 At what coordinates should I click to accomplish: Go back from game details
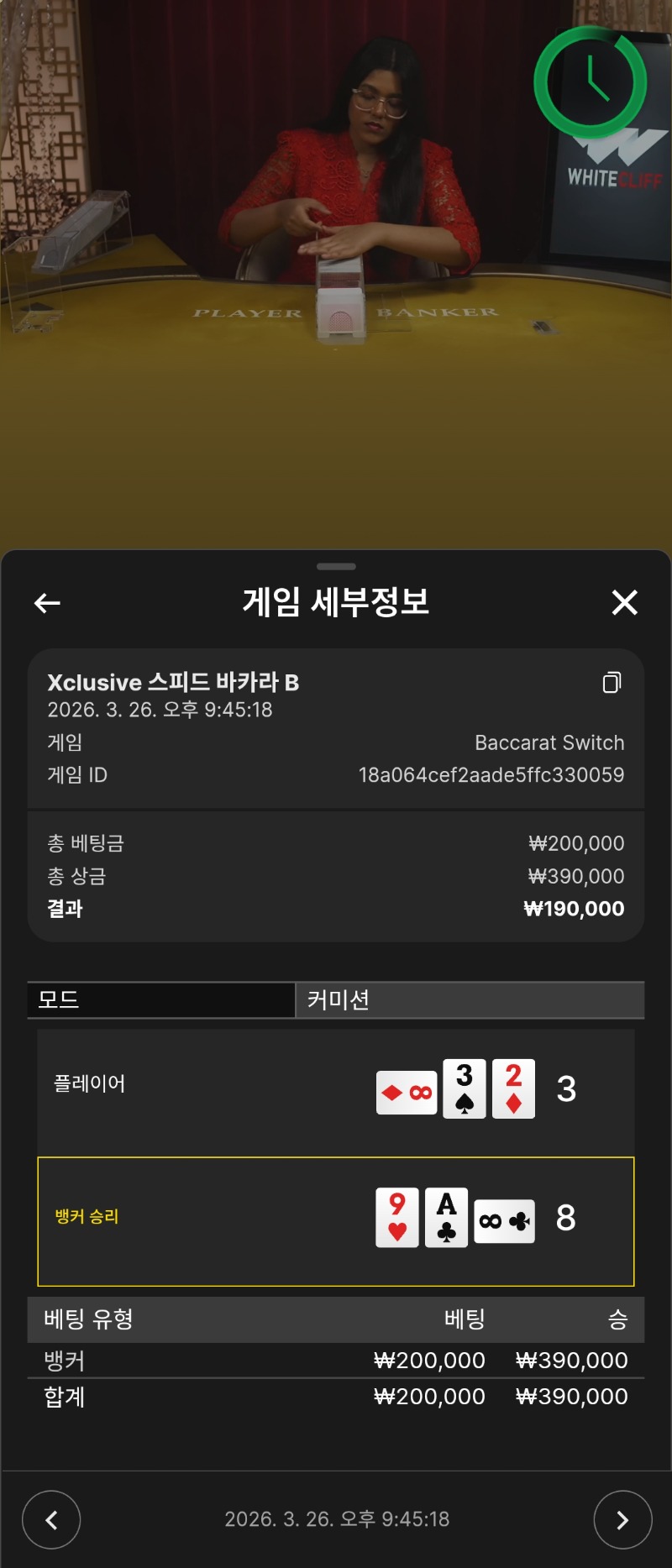point(47,602)
